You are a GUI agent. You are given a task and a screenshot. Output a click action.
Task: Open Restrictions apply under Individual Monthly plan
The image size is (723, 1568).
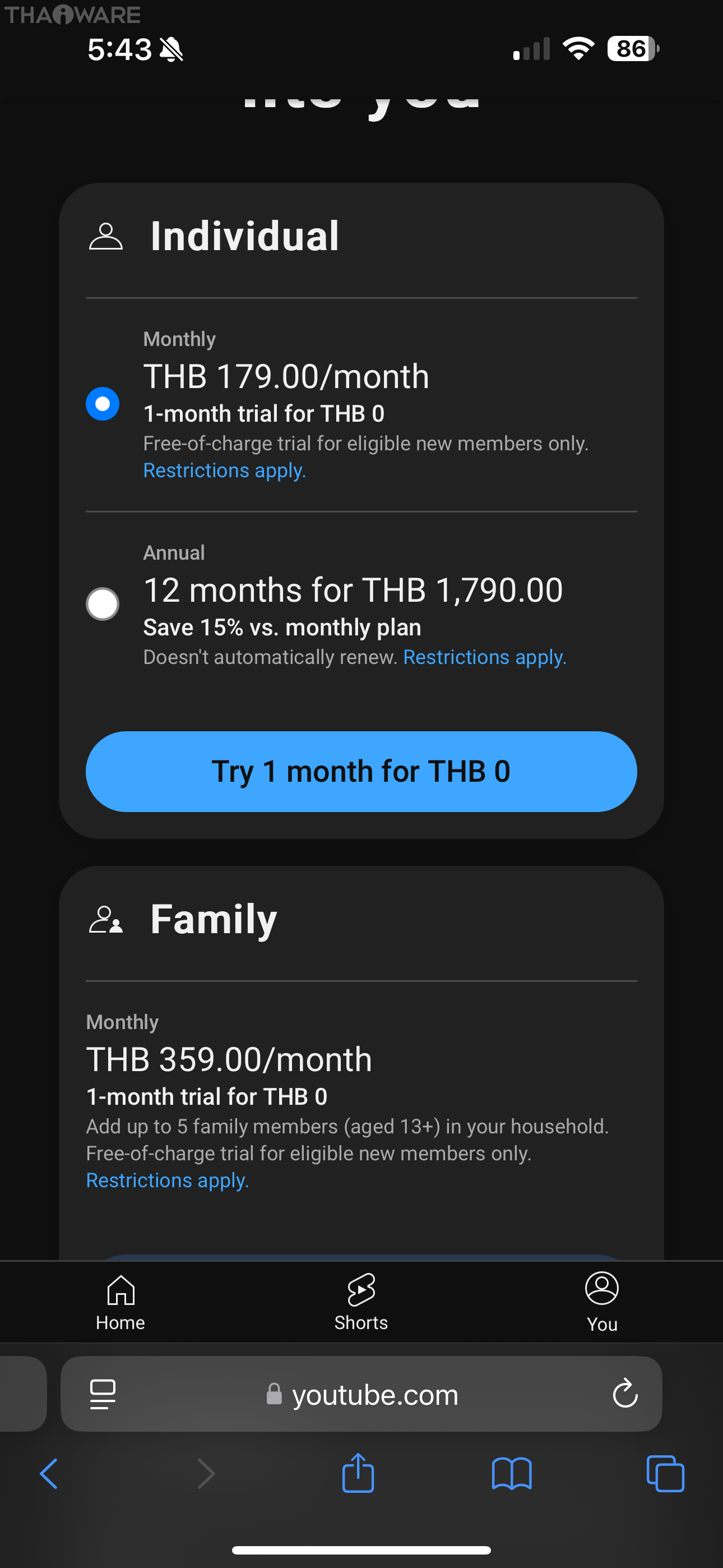pos(224,471)
